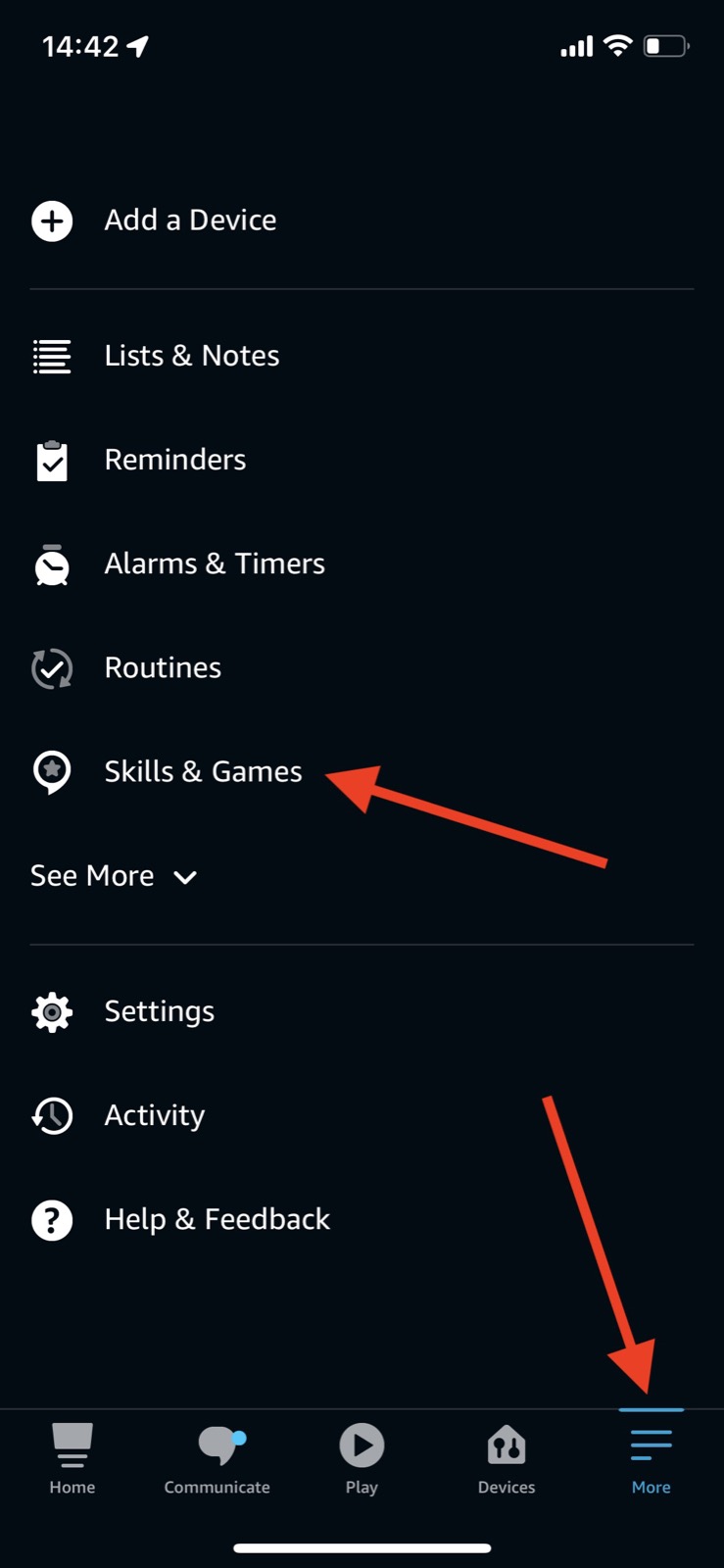The height and width of the screenshot is (1568, 724).
Task: Tap the Reminders clipboard icon
Action: click(x=51, y=461)
